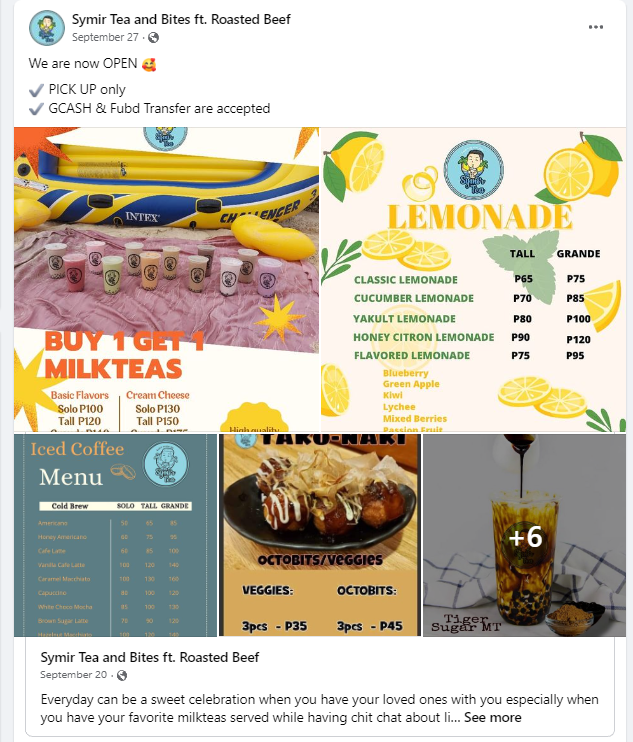
Task: Open the Tako-Yaki octobits photo
Action: [320, 535]
